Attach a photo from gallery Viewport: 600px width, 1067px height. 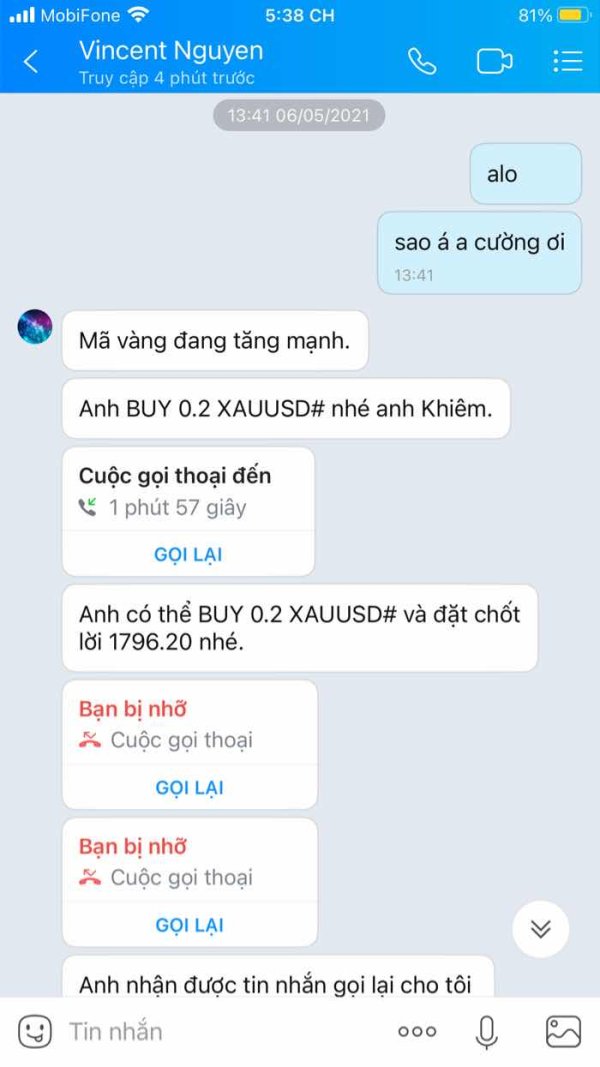564,1032
